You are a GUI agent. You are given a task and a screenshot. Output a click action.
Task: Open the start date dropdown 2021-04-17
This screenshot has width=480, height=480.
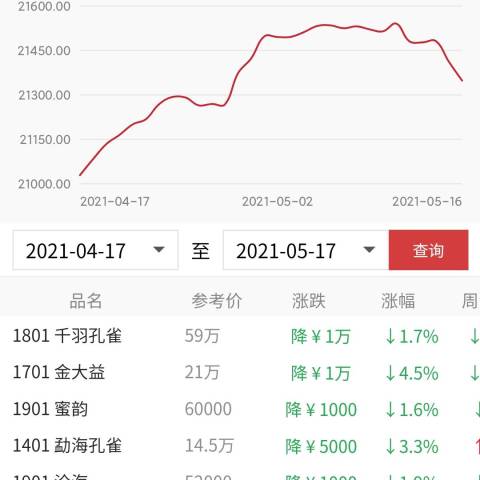point(95,250)
